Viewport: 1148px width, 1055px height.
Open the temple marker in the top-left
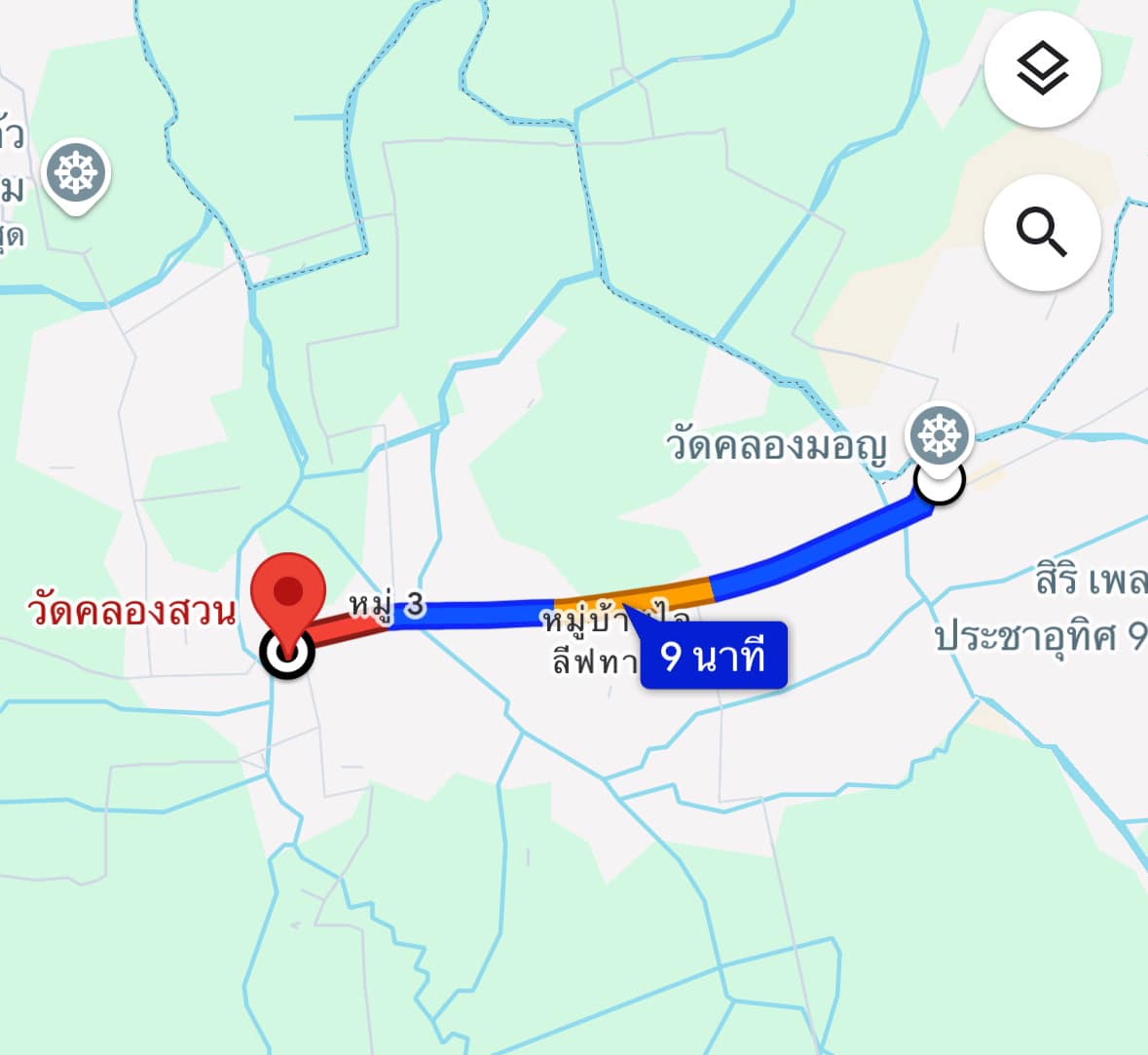point(75,174)
